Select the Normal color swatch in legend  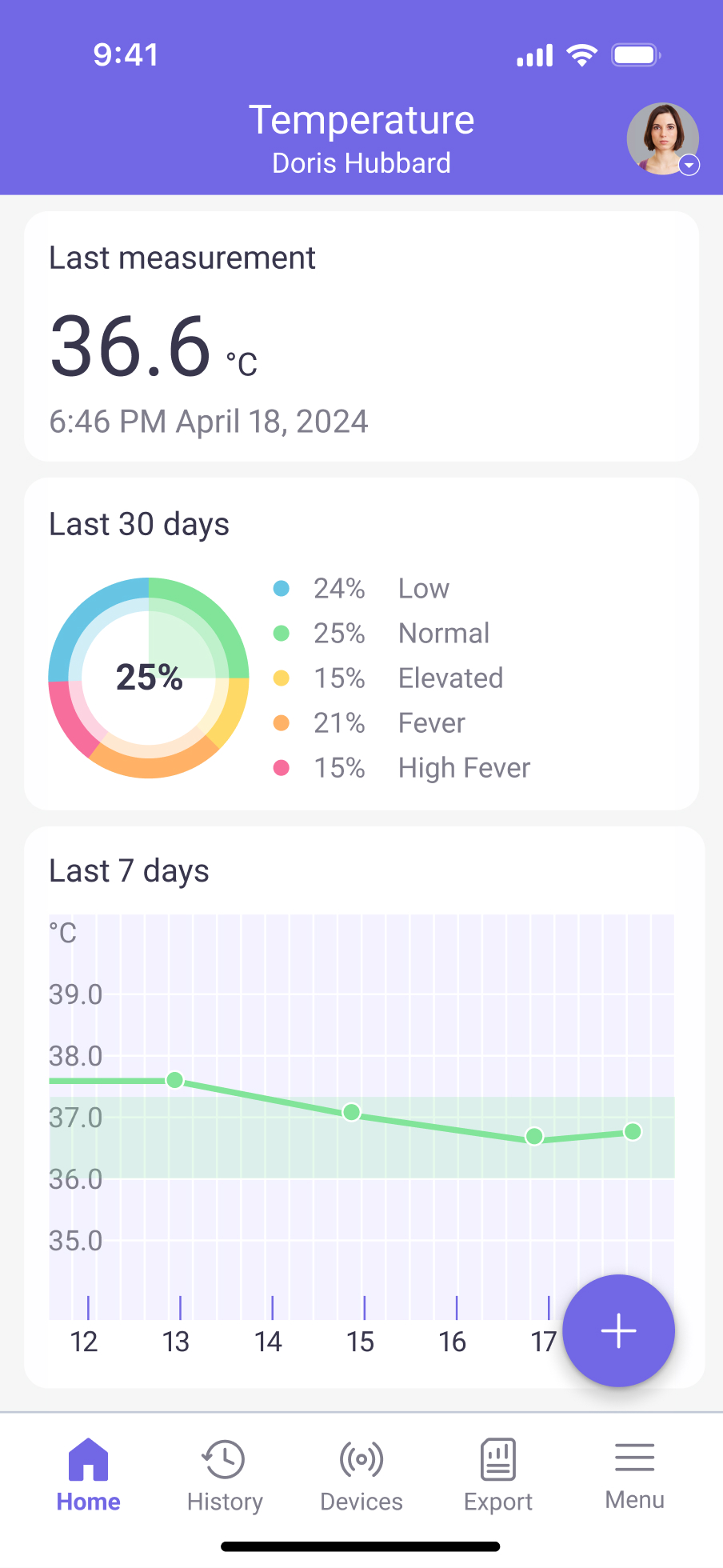[282, 633]
